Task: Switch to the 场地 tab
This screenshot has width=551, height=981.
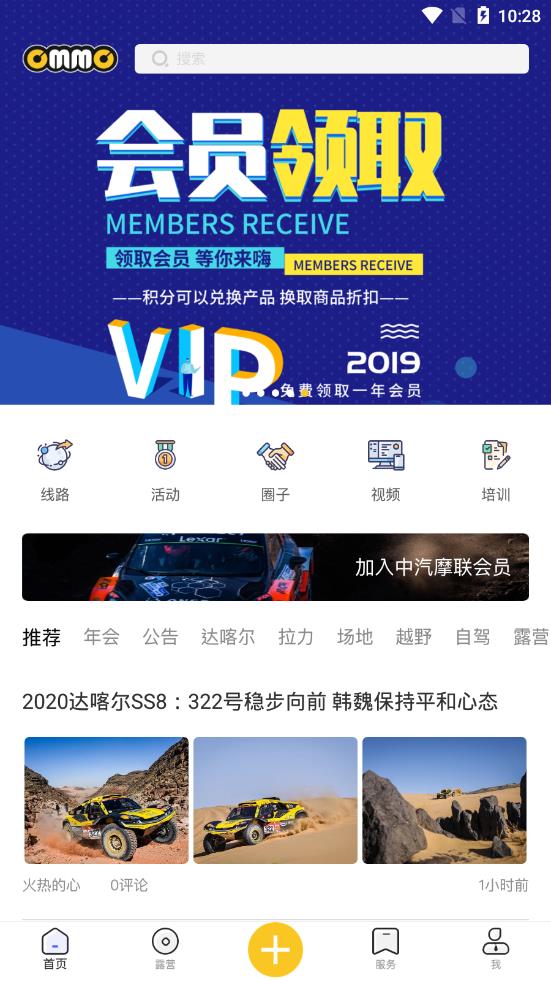Action: click(x=355, y=637)
